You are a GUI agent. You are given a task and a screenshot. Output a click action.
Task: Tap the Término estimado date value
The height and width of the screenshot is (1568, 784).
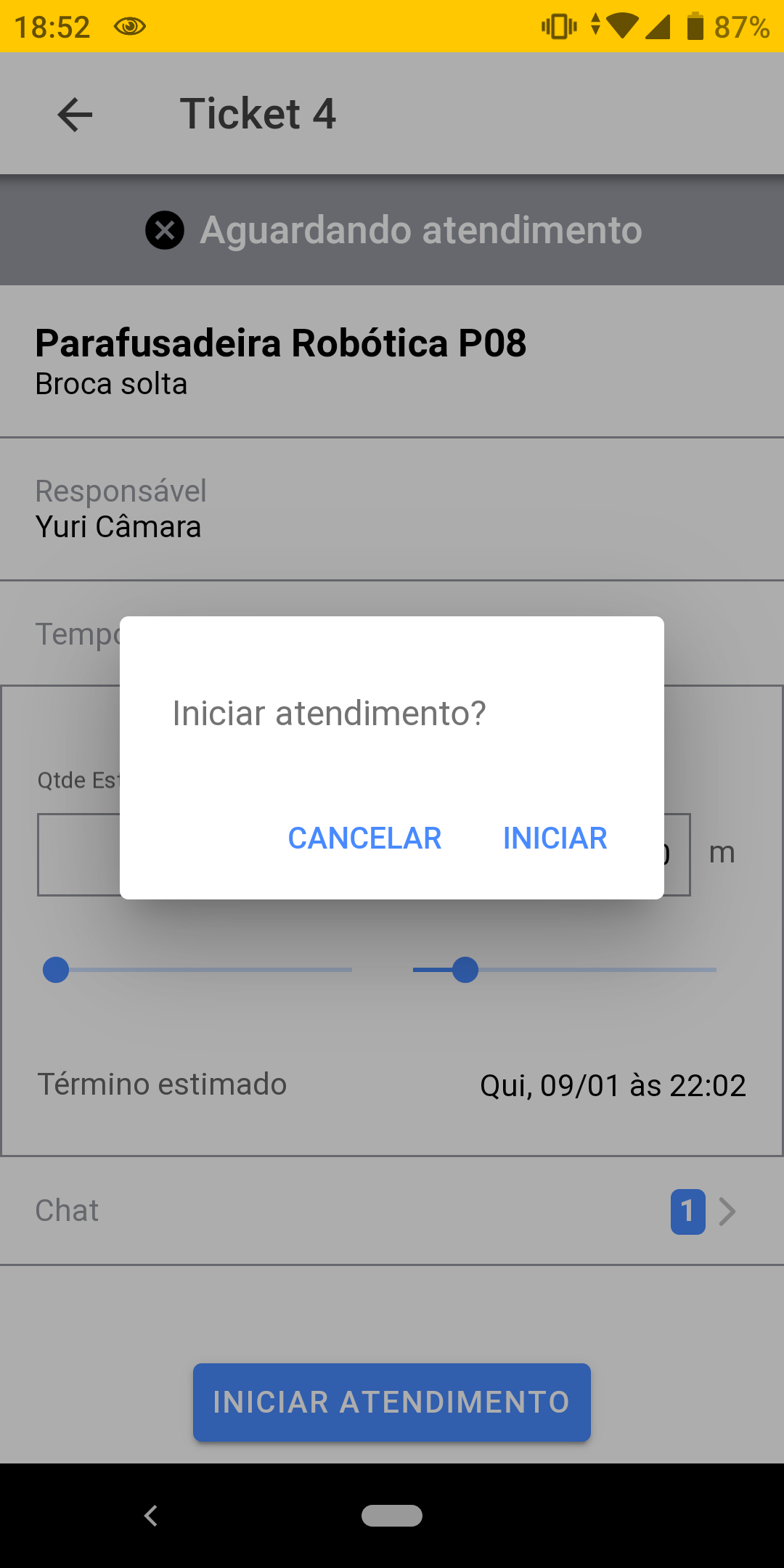pyautogui.click(x=613, y=1085)
